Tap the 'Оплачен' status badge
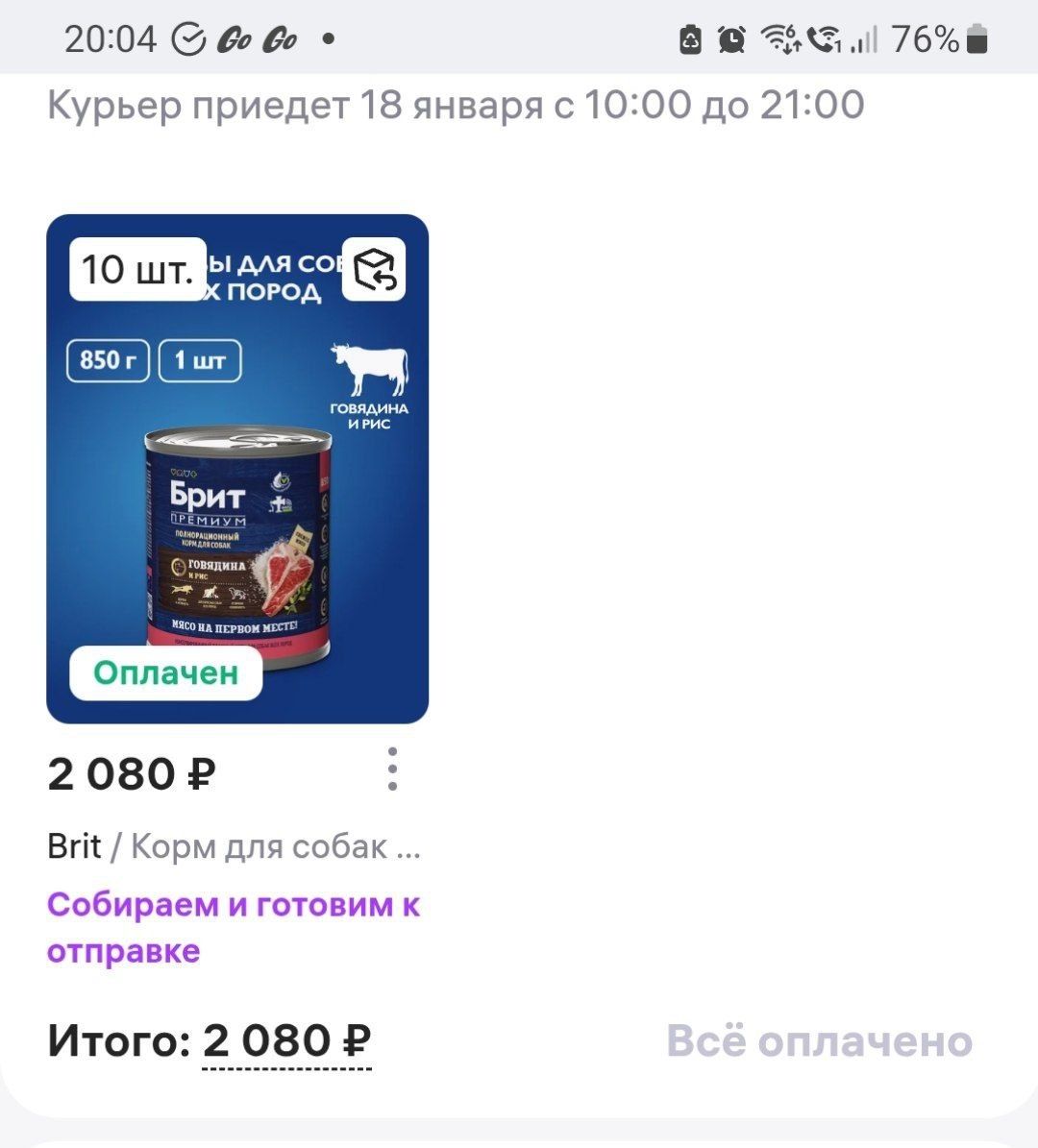Screen dimensions: 1038x1148 coord(164,672)
